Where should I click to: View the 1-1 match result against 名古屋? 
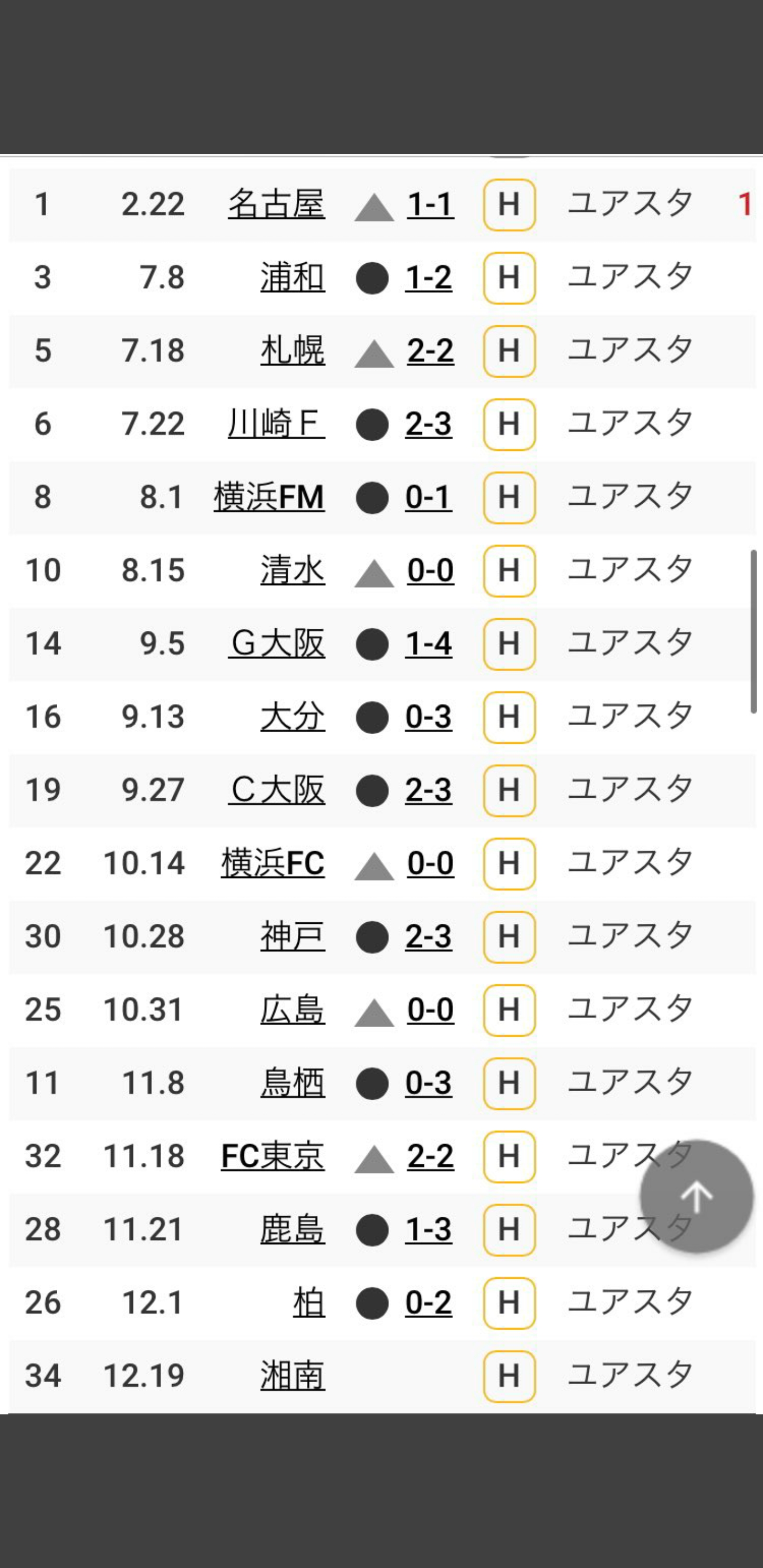click(431, 204)
